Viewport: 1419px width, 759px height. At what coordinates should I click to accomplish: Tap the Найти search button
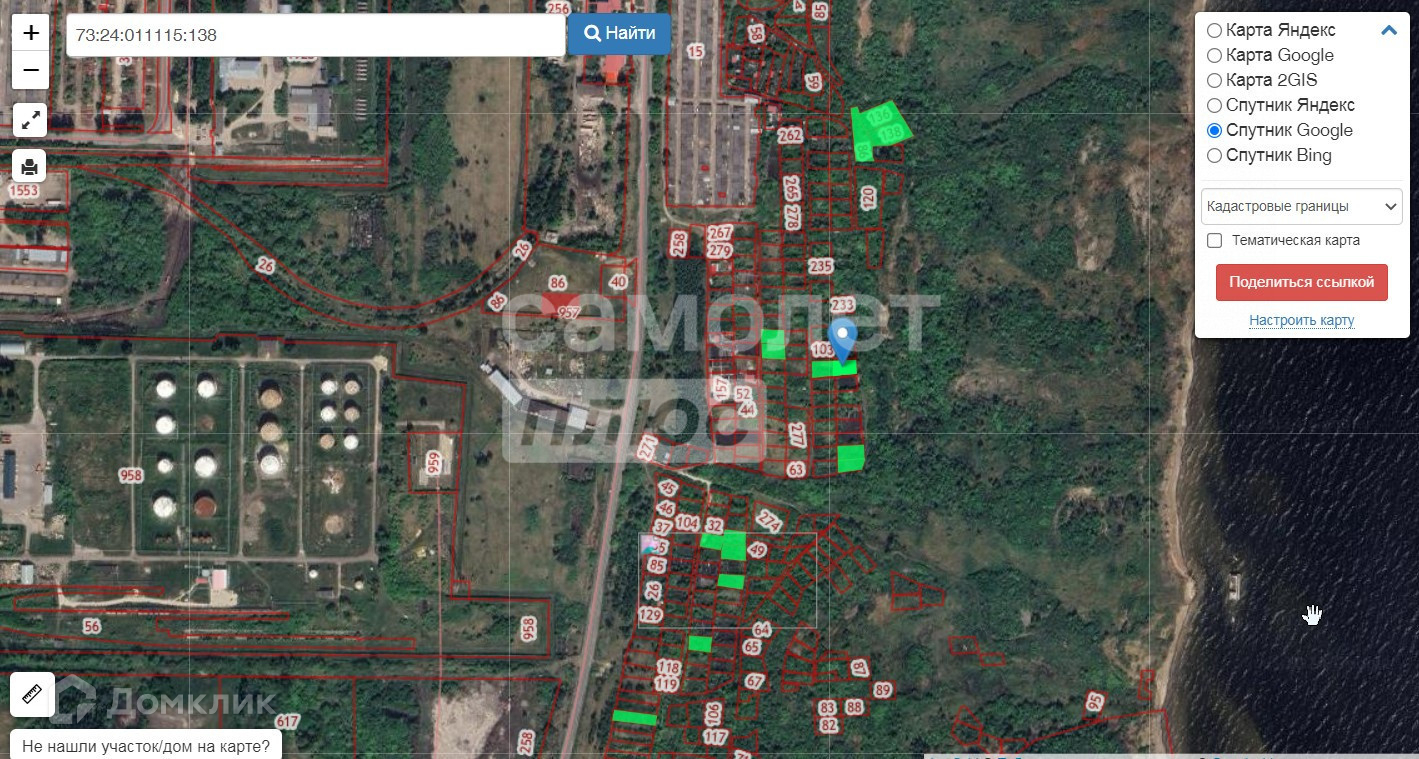[619, 34]
